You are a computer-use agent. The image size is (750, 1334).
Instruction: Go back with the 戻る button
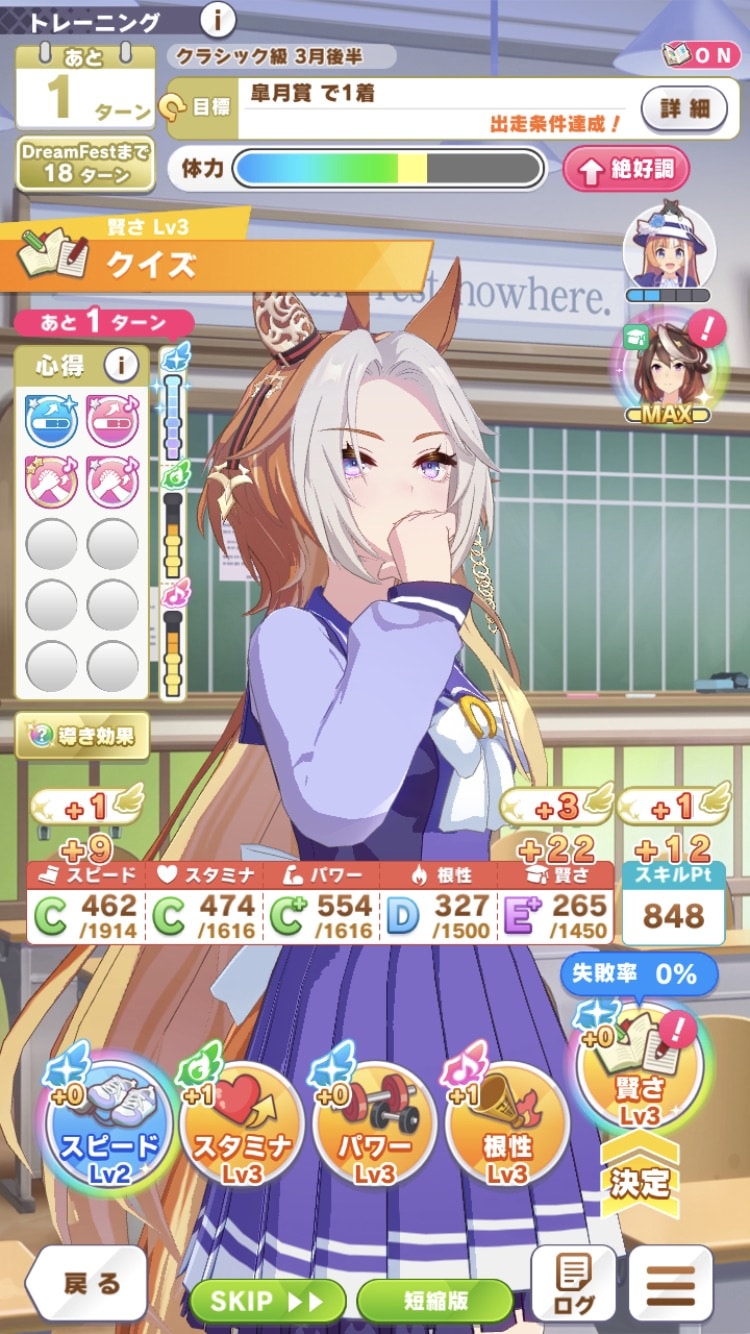click(x=90, y=1284)
